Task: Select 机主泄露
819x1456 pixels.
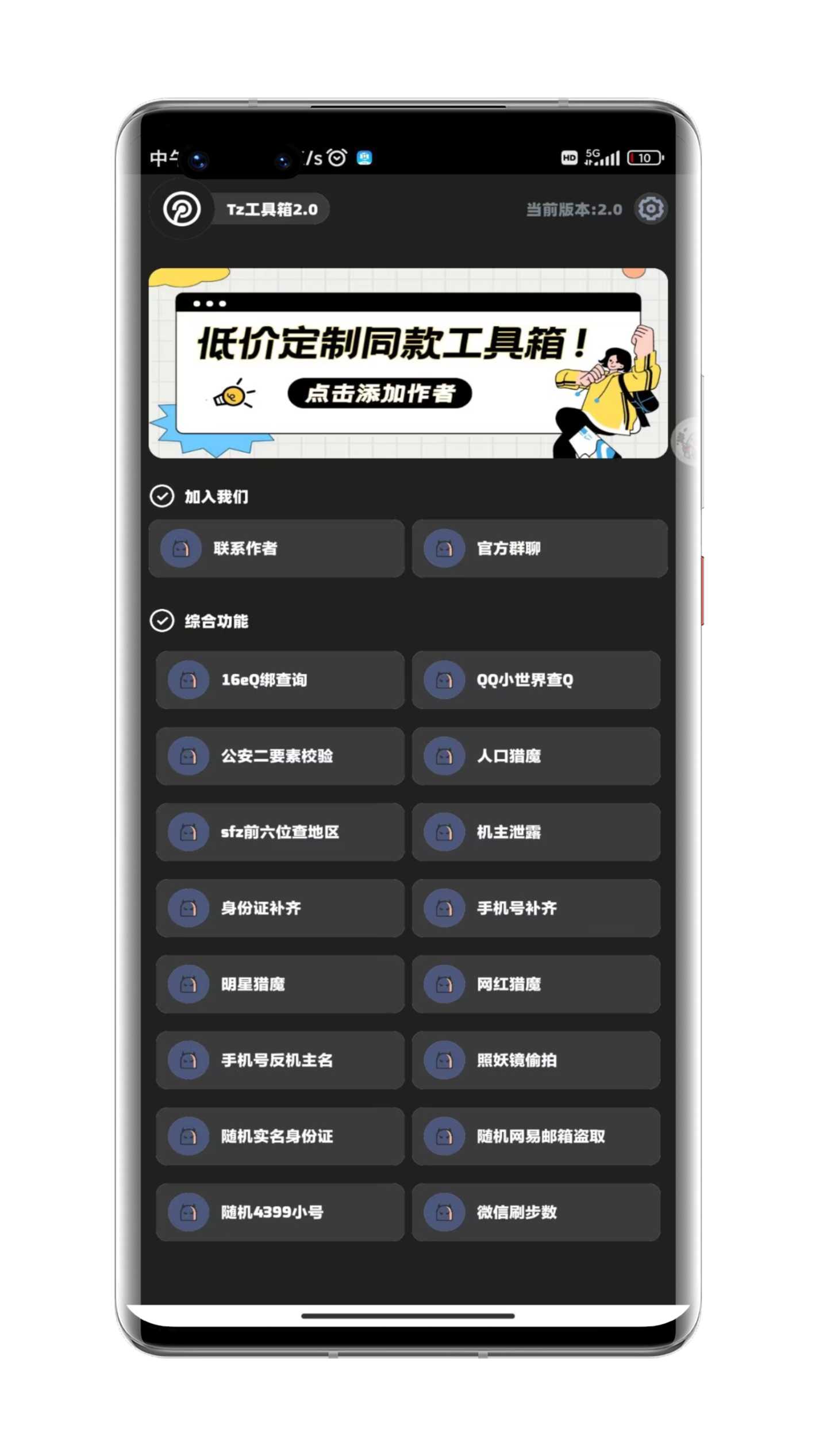Action: click(537, 833)
